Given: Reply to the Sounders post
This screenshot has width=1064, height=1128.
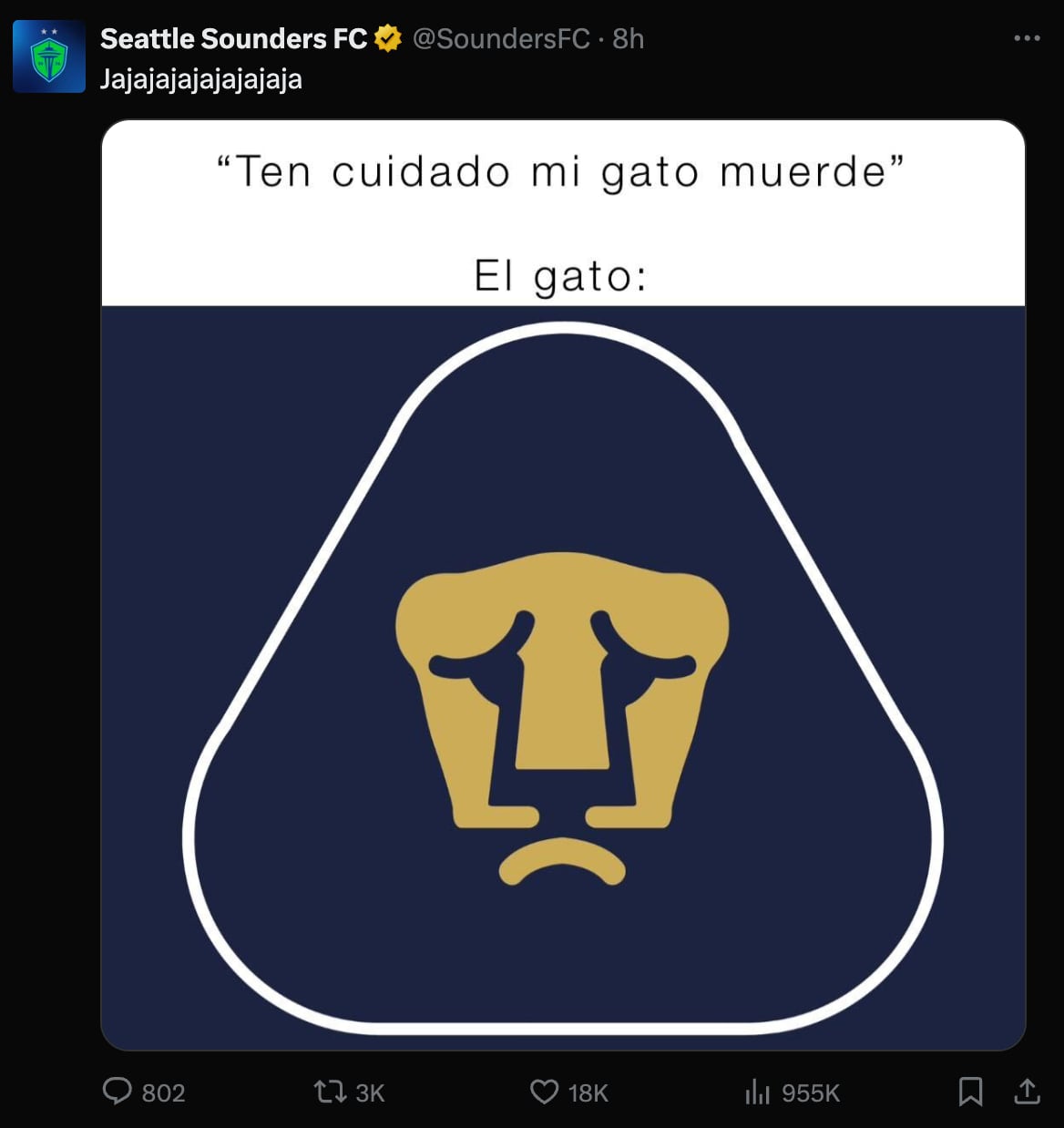Looking at the screenshot, I should 118,1091.
